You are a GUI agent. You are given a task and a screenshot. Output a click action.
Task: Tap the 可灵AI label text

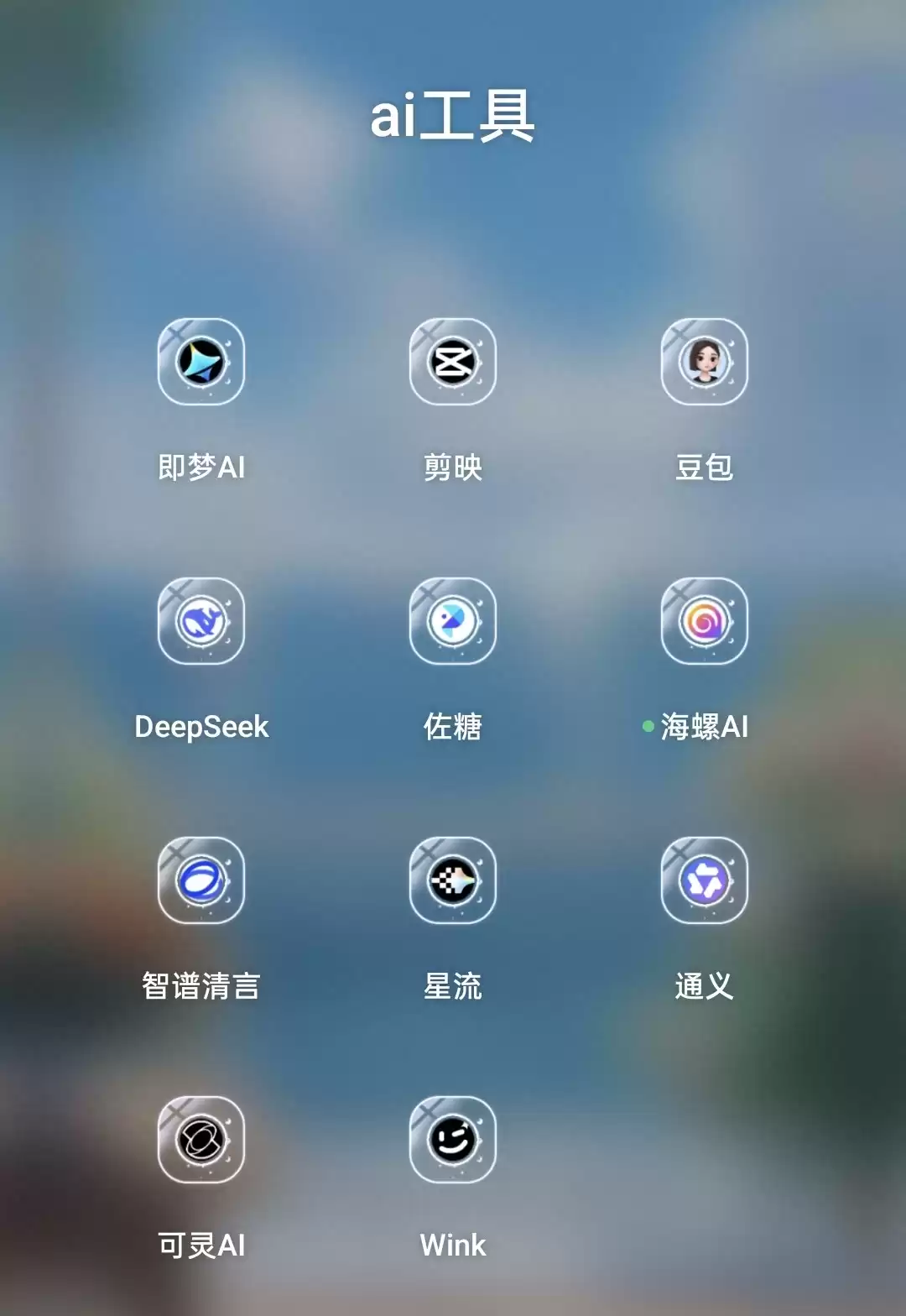tap(201, 1245)
